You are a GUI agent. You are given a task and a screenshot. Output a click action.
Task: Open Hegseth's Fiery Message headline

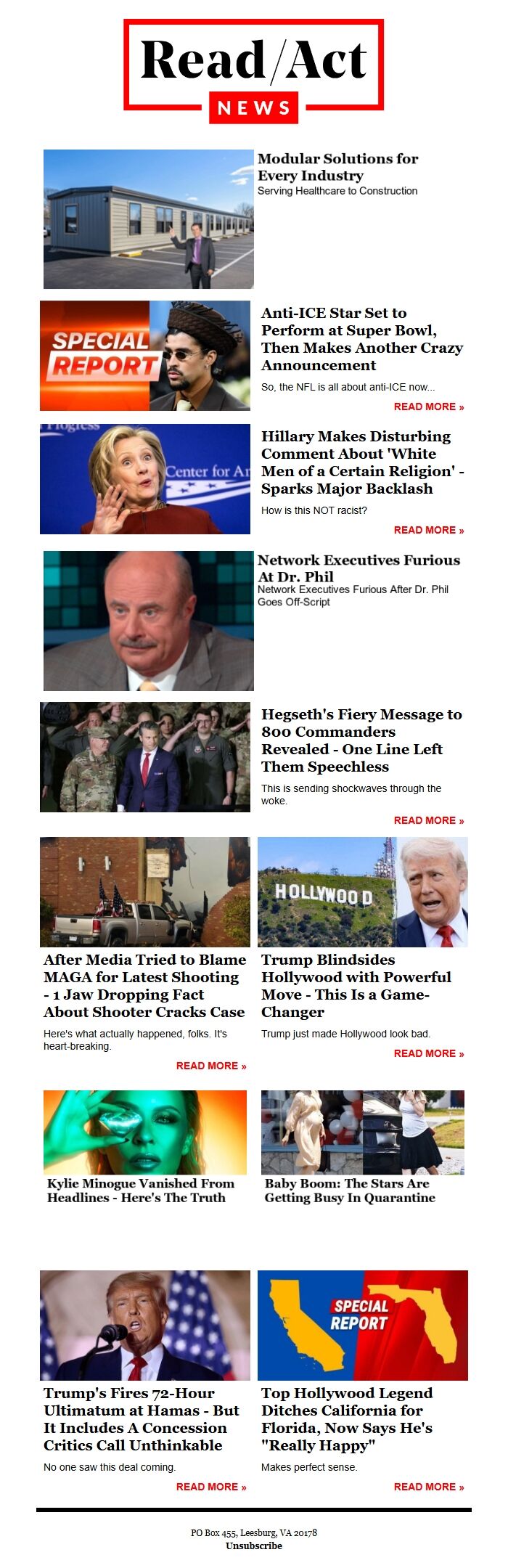pos(361,740)
